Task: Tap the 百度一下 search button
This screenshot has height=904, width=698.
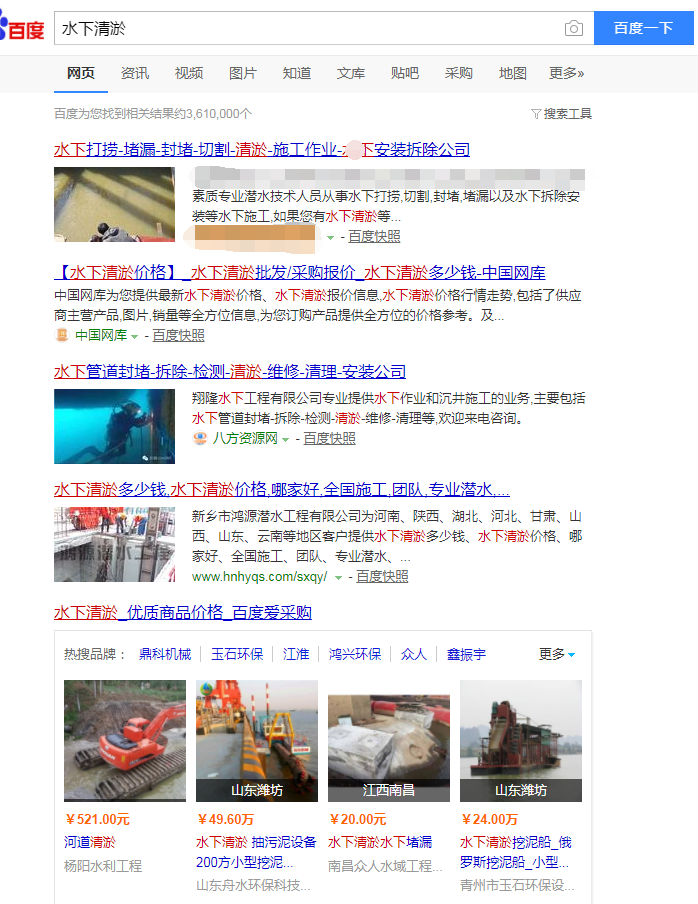Action: coord(643,28)
